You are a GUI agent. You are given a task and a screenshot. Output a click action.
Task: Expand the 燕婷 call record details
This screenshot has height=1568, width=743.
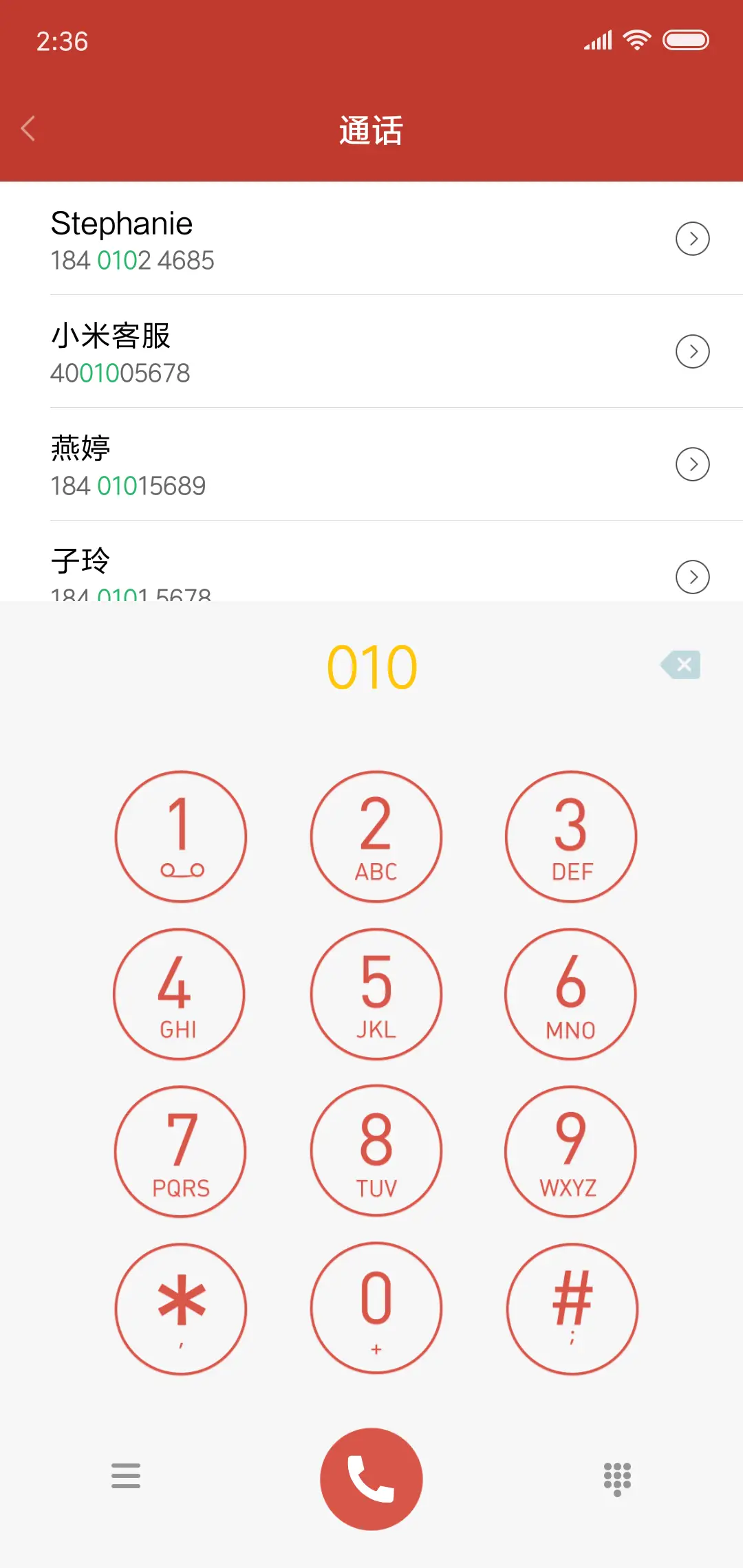[692, 464]
